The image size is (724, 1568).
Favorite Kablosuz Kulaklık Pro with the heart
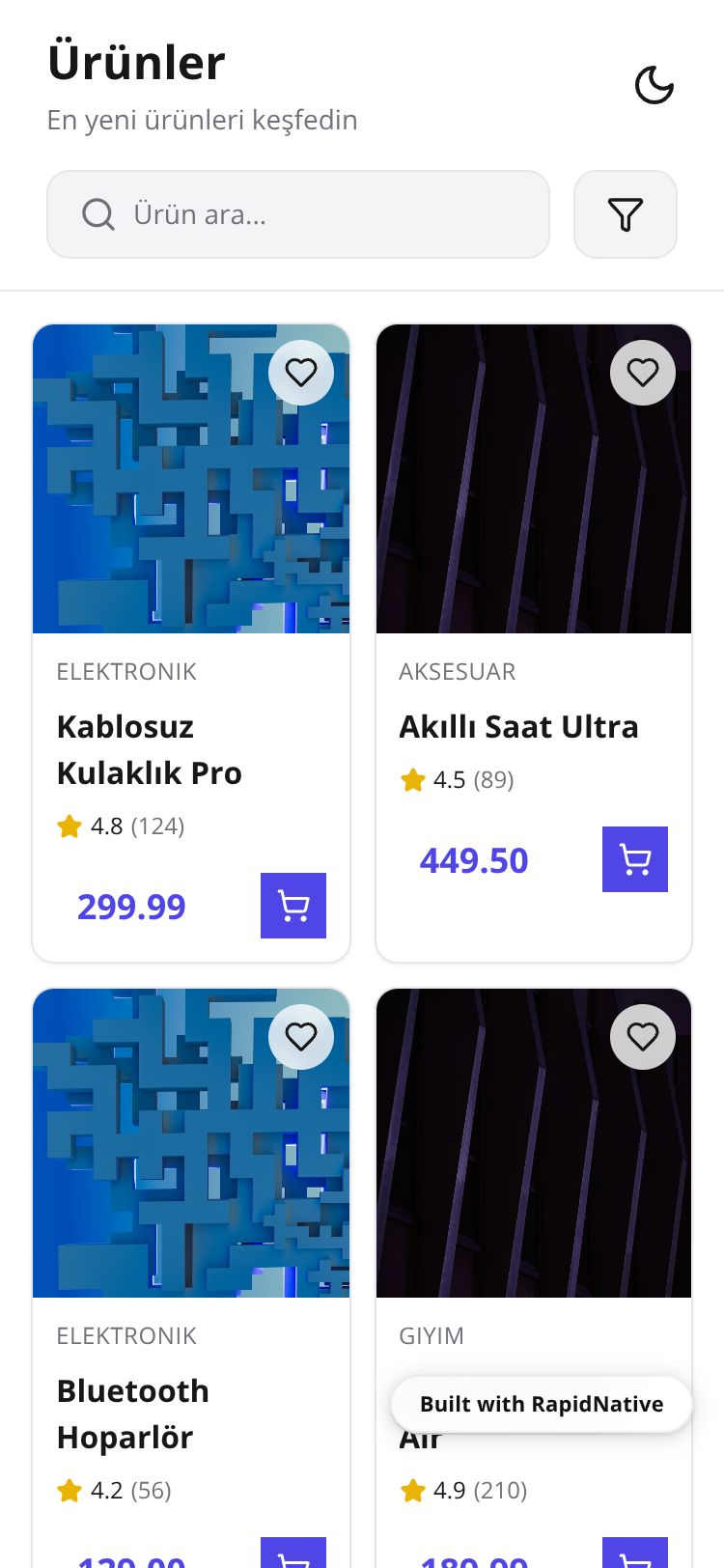[x=301, y=373]
